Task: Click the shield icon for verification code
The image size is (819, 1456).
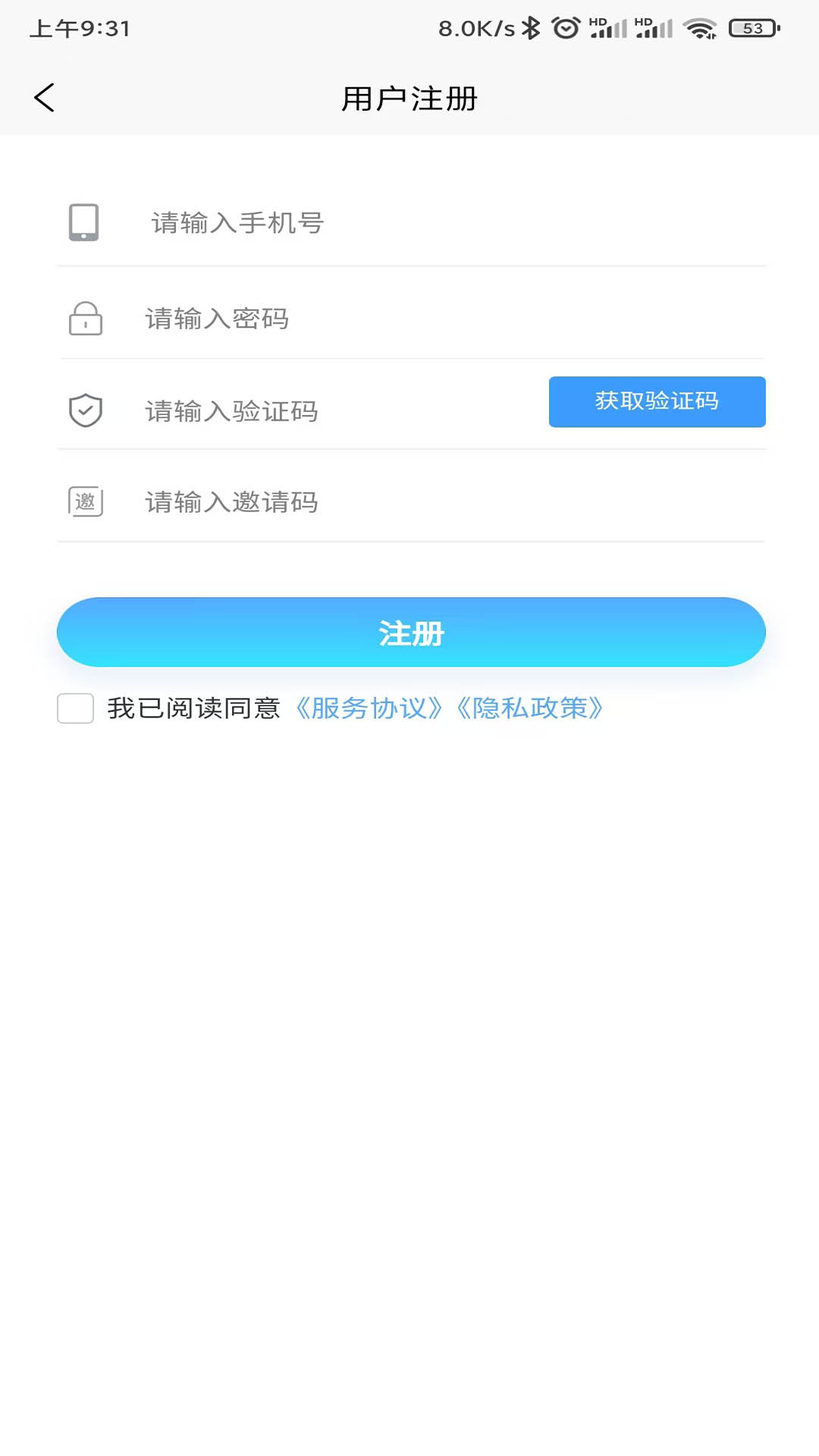Action: pos(83,410)
